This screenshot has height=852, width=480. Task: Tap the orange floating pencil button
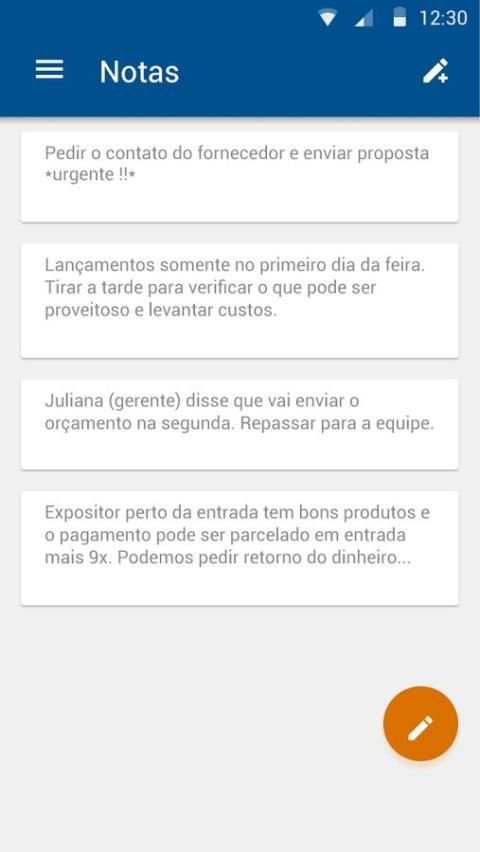pos(421,724)
